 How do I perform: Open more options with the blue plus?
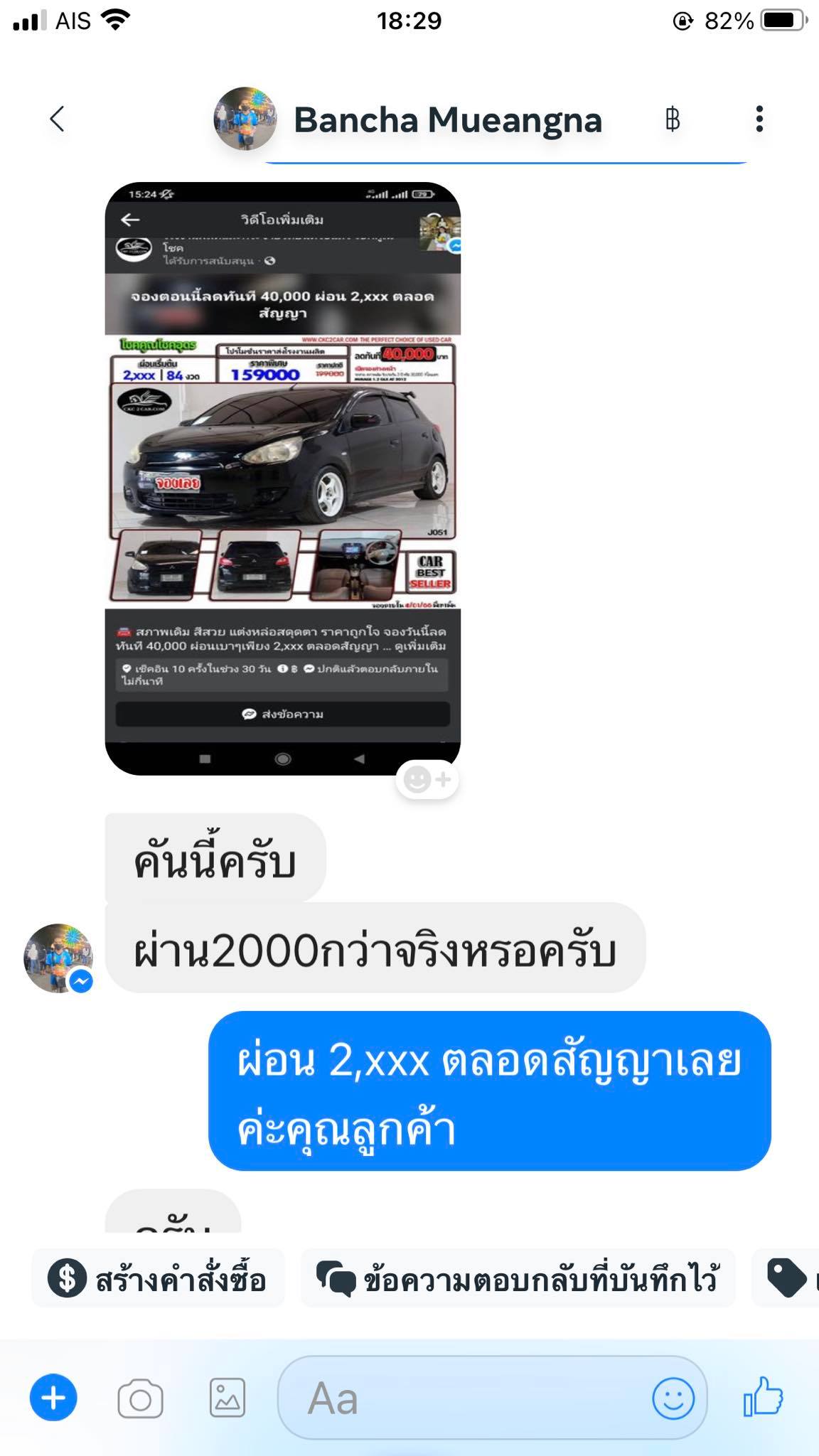(x=53, y=1398)
